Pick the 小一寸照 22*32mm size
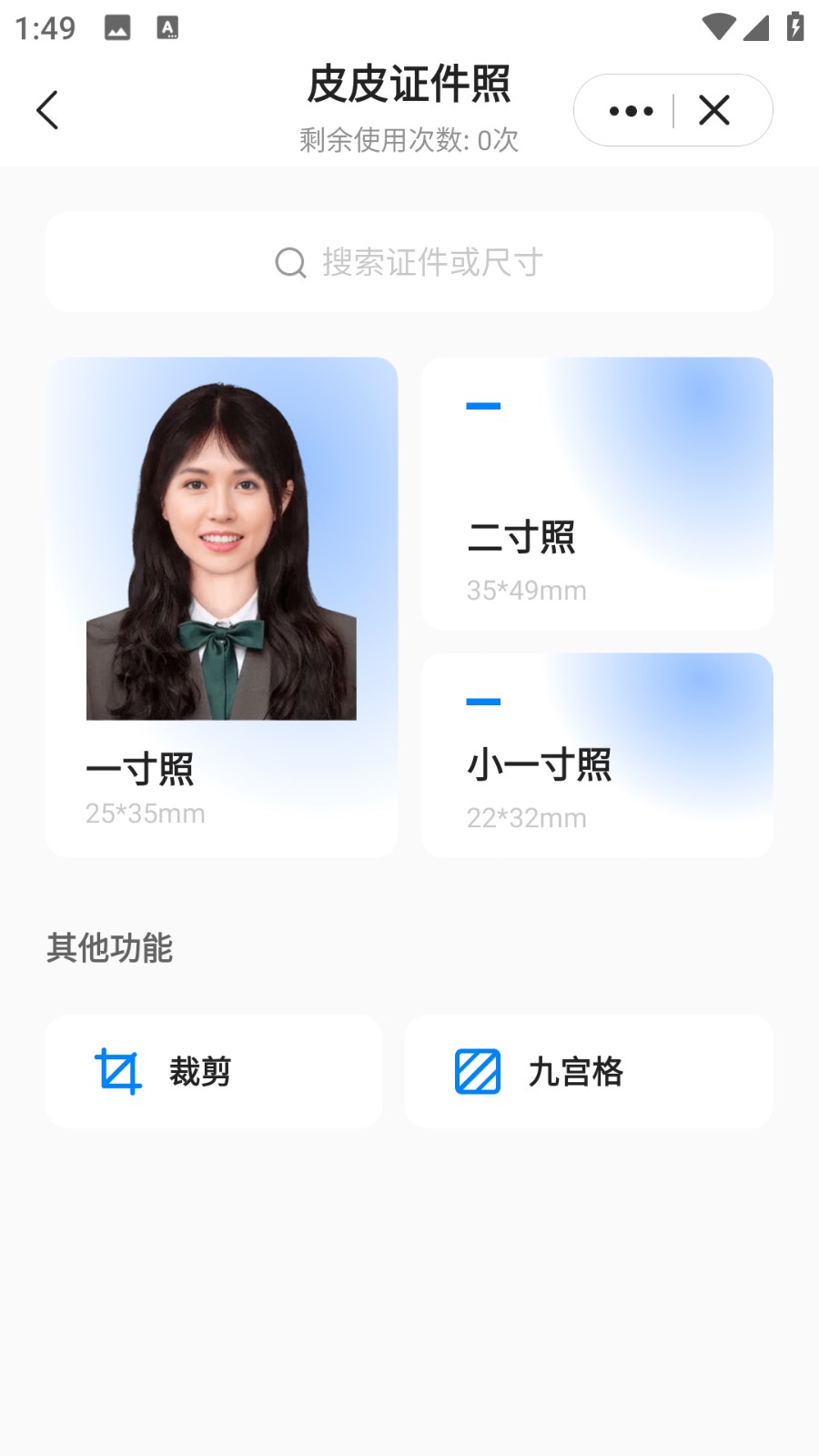 (x=596, y=754)
